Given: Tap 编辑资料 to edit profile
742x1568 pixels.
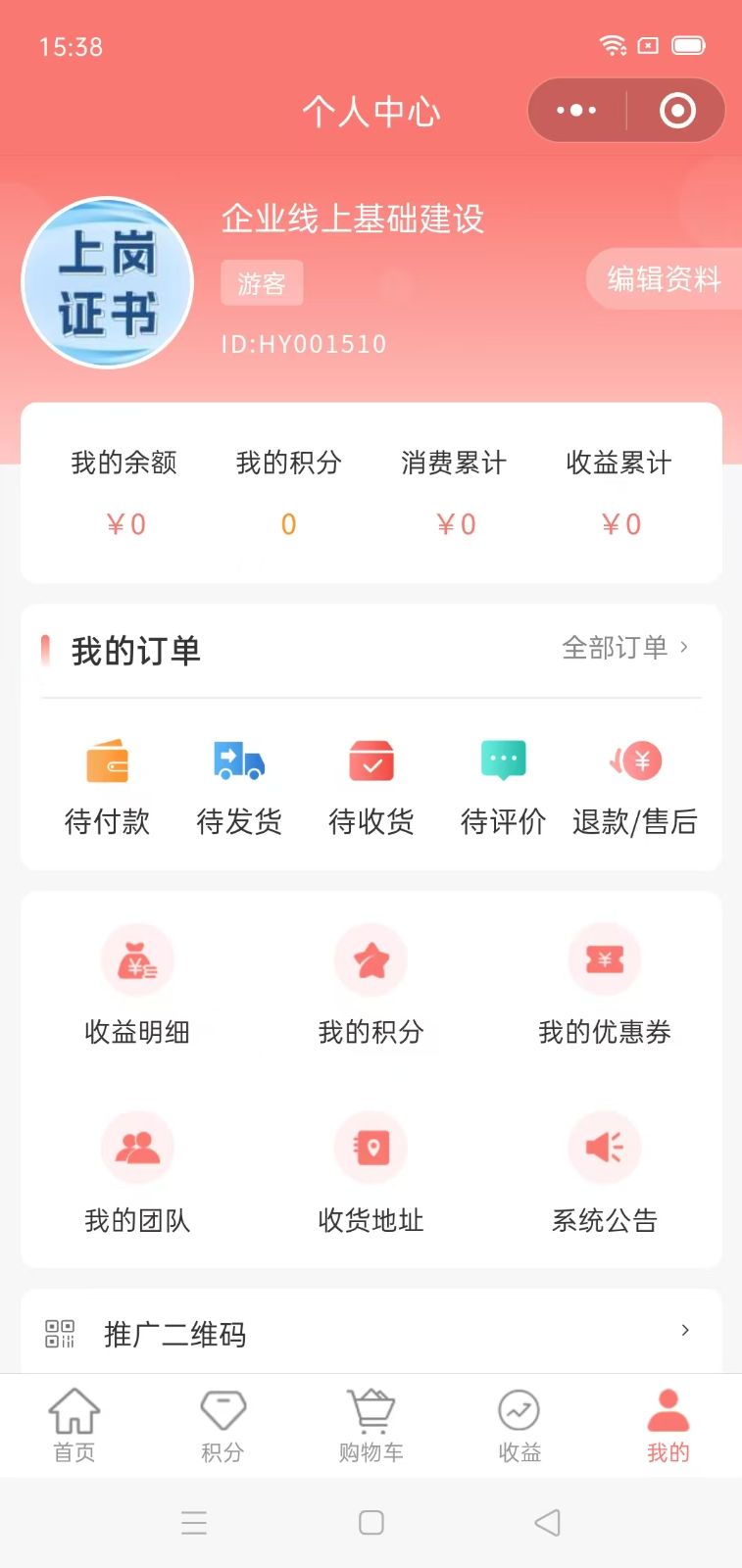Looking at the screenshot, I should point(665,279).
